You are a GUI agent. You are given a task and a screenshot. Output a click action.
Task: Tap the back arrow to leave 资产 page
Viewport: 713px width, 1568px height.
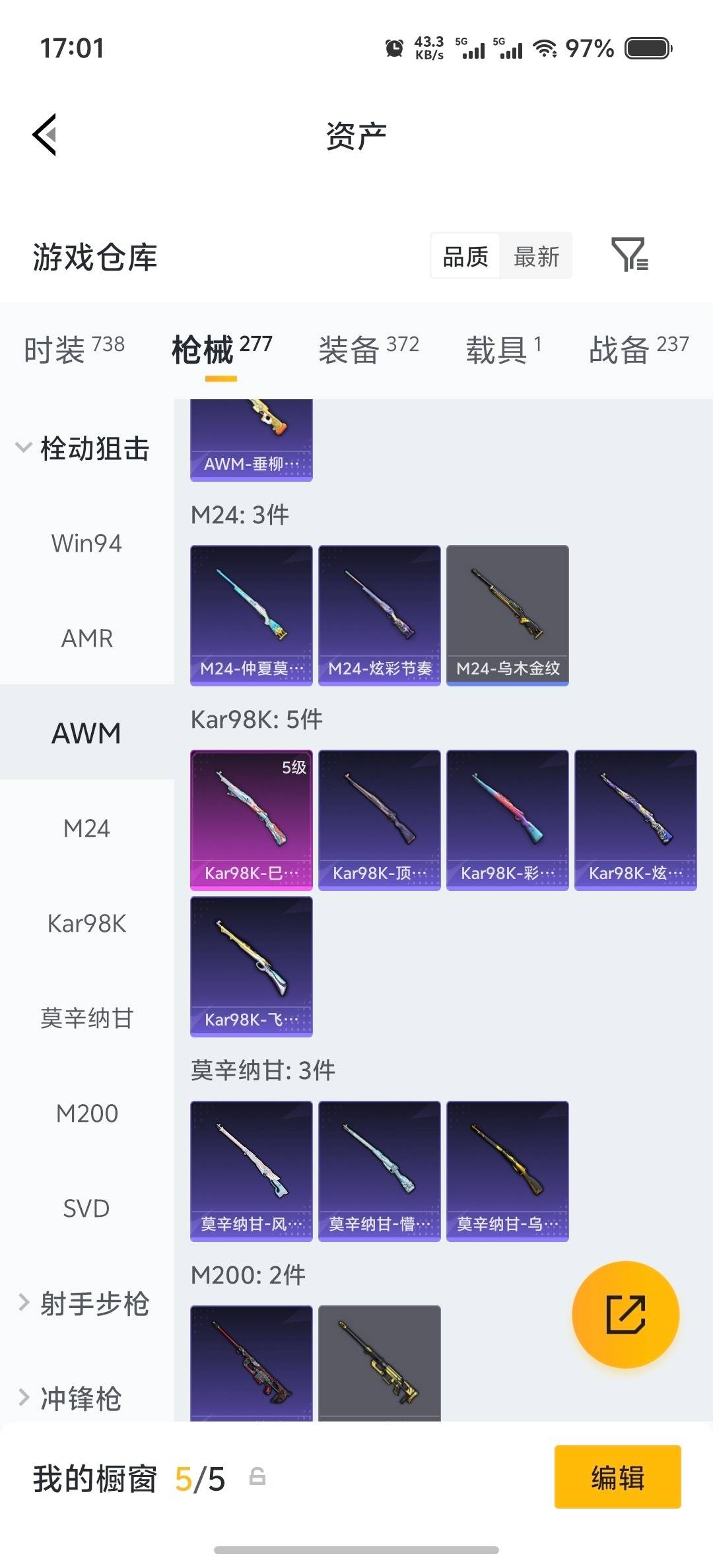44,135
